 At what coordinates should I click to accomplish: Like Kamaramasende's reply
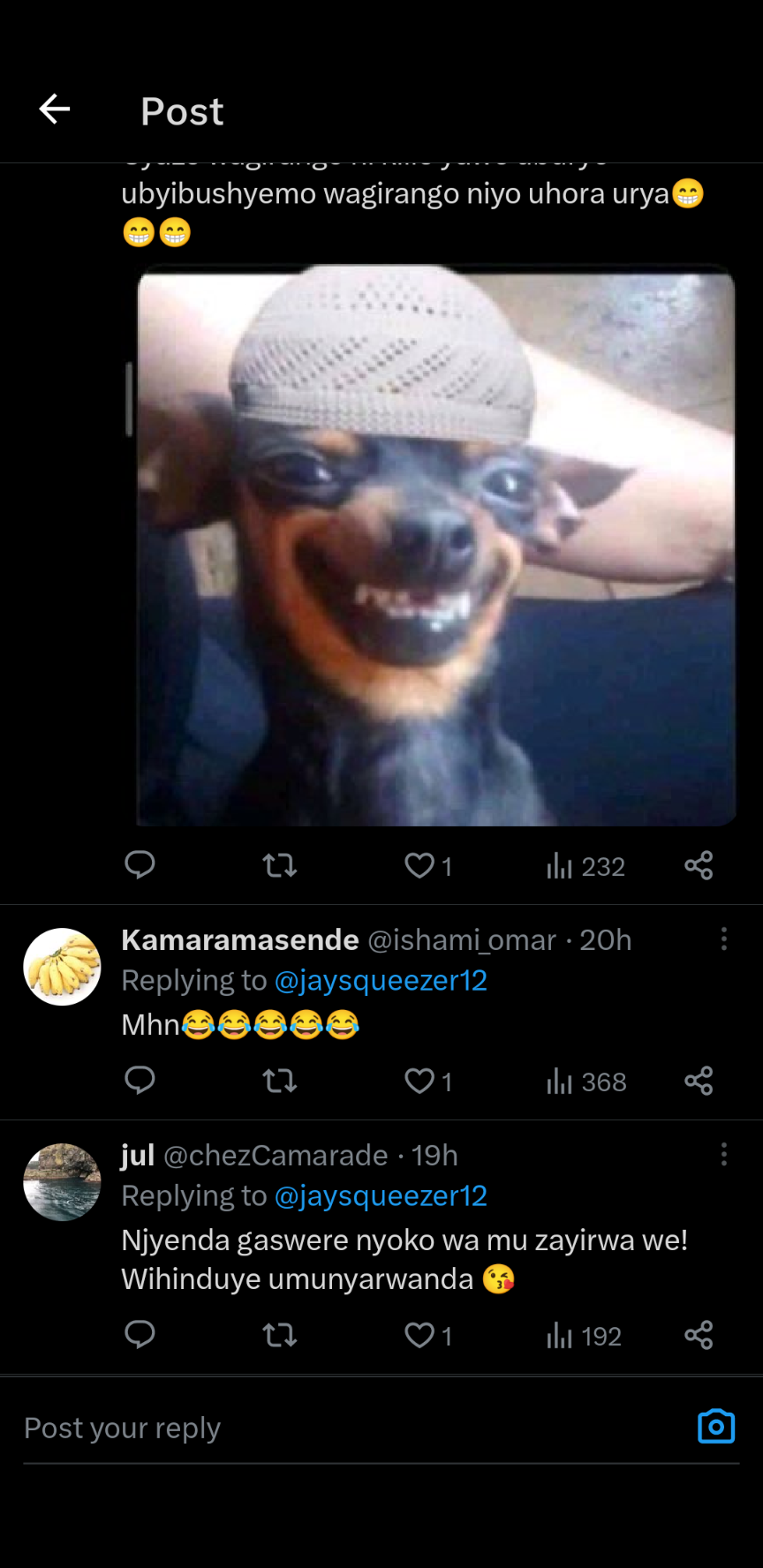(419, 1081)
